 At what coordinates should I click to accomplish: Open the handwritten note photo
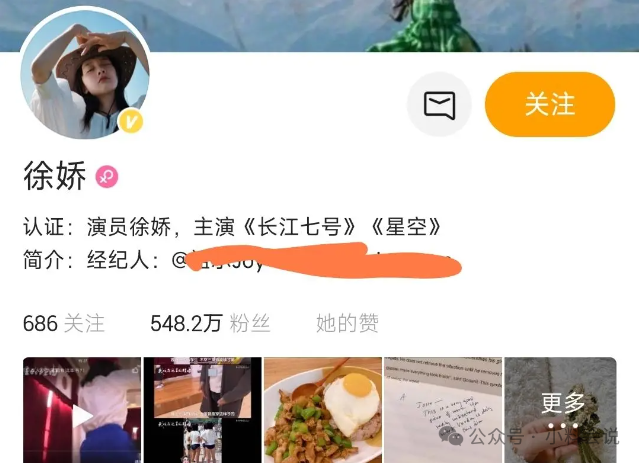pos(442,409)
